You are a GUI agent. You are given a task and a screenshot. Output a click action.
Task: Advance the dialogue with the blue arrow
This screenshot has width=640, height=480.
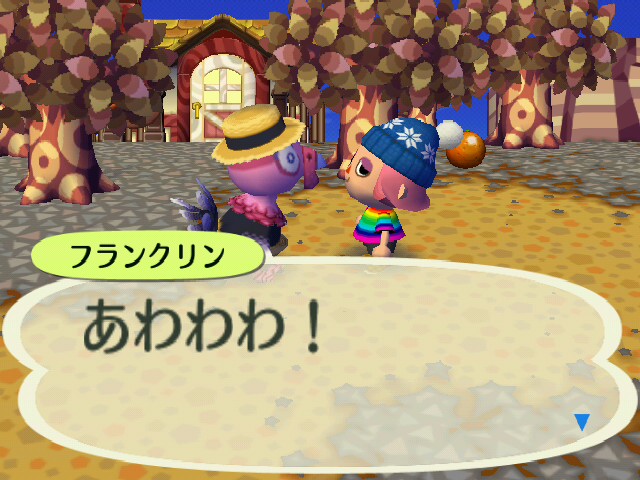(582, 422)
